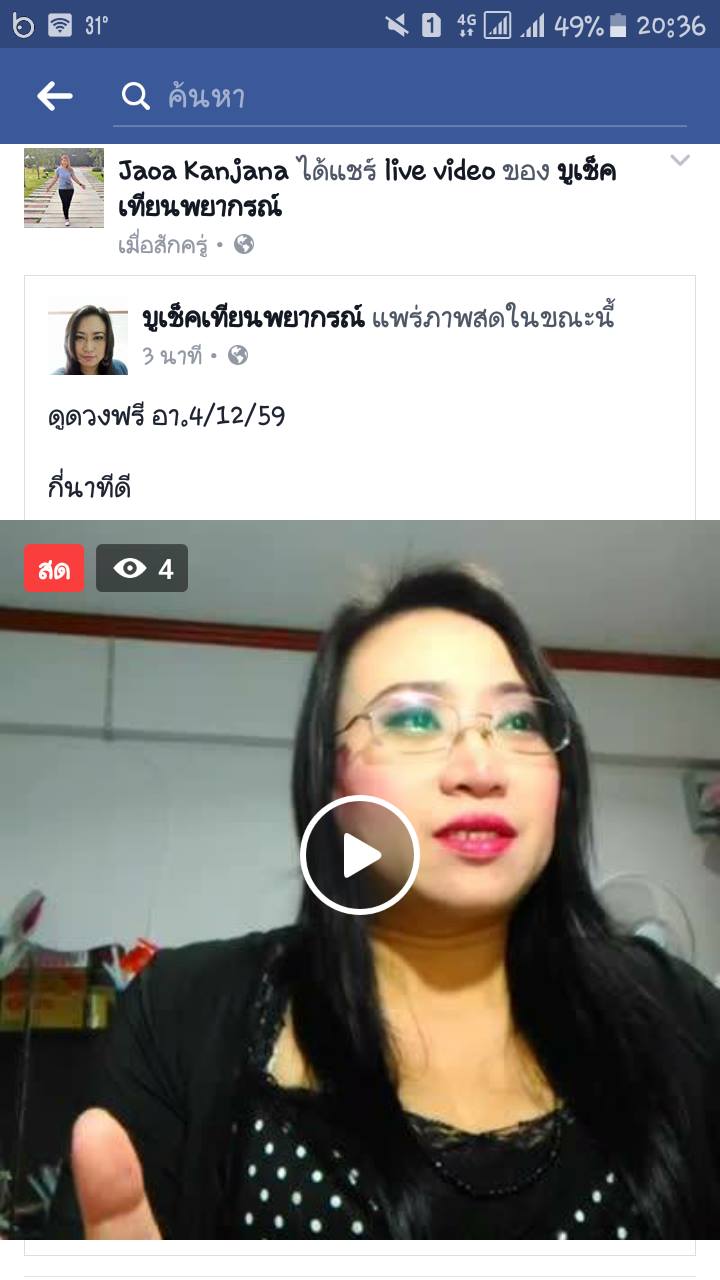Play the live video
The image size is (720, 1280).
[x=359, y=855]
